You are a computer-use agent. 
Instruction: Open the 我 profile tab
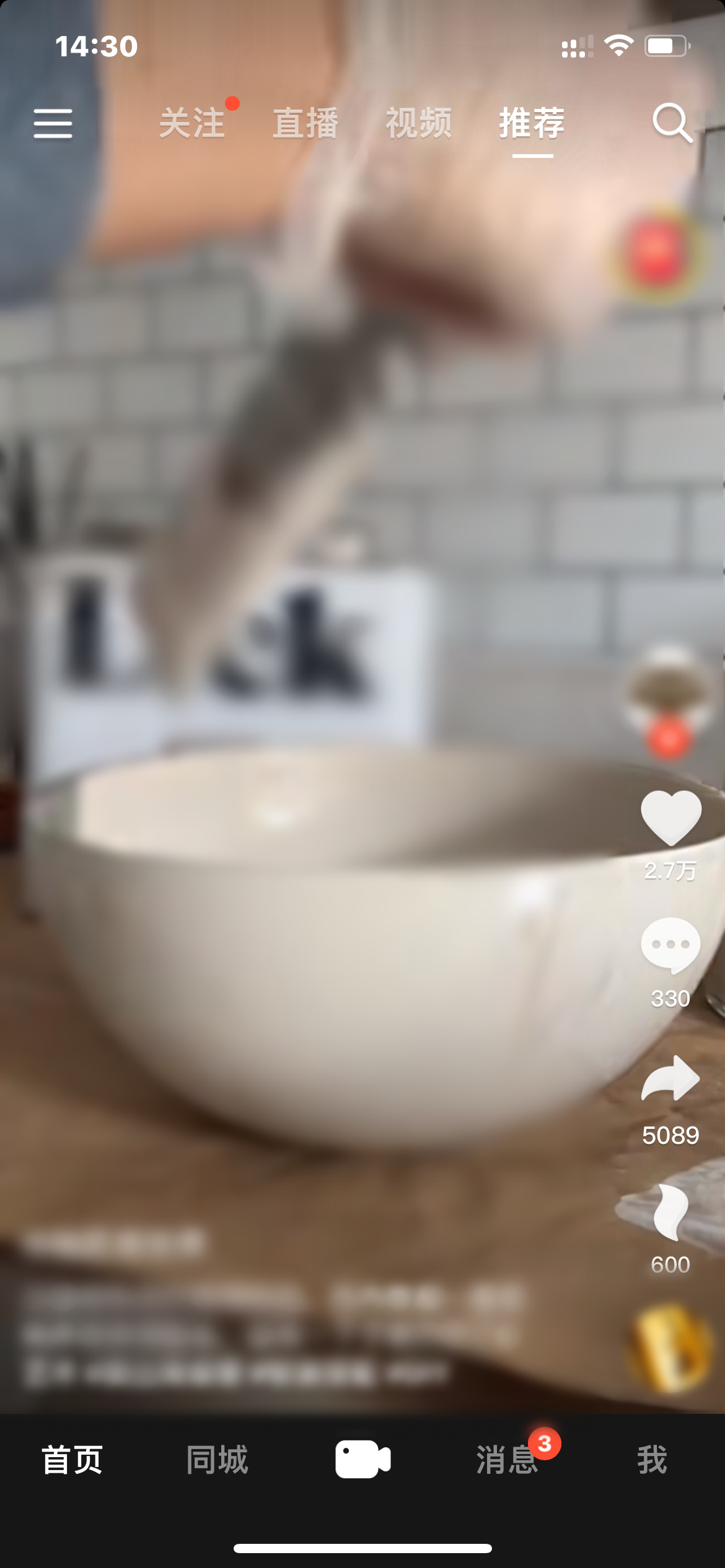(652, 1460)
